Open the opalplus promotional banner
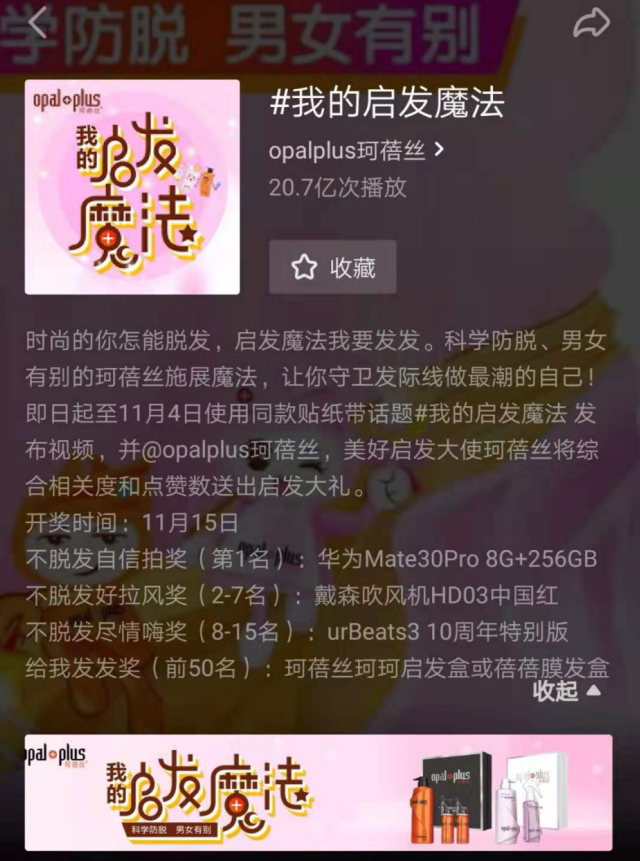Viewport: 640px width, 861px height. tap(318, 792)
